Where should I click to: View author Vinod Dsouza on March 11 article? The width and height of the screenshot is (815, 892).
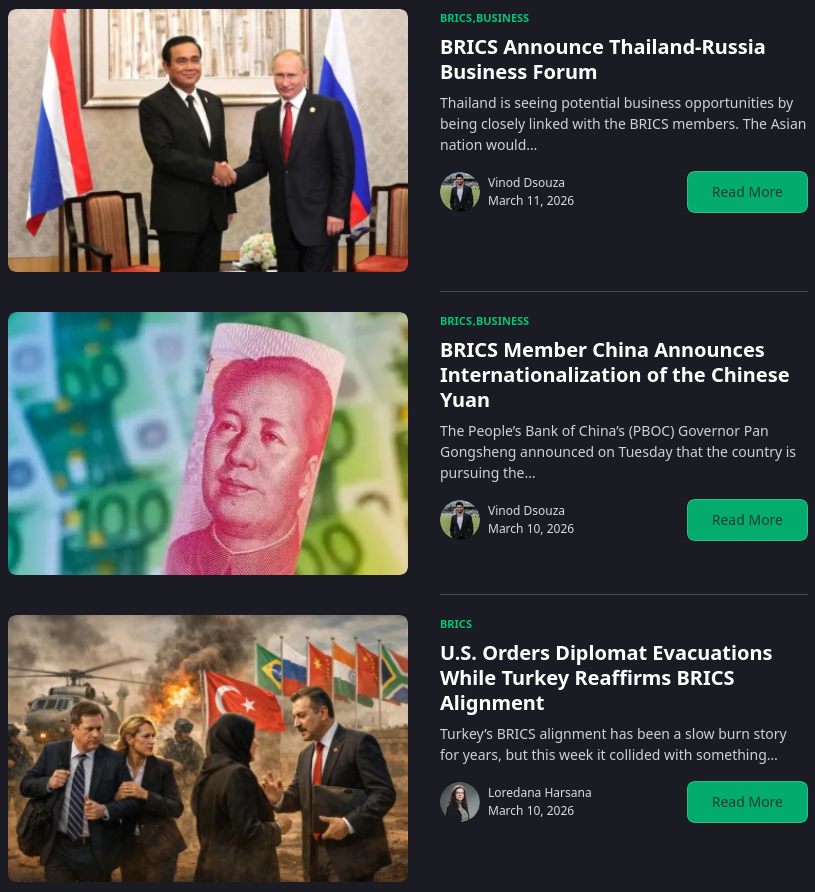click(x=526, y=183)
